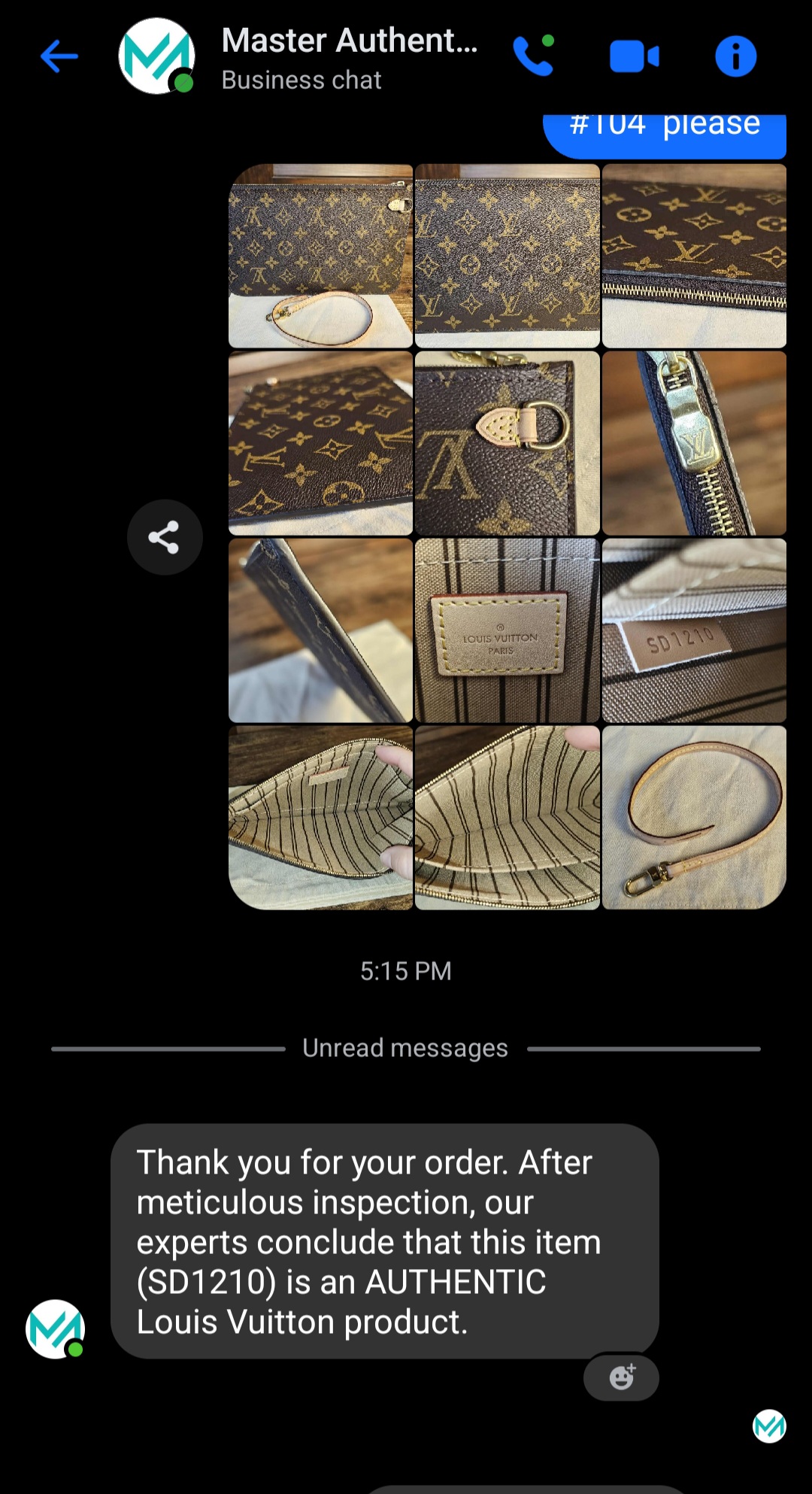812x1494 pixels.
Task: Start a video call with this business
Action: pyautogui.click(x=634, y=57)
